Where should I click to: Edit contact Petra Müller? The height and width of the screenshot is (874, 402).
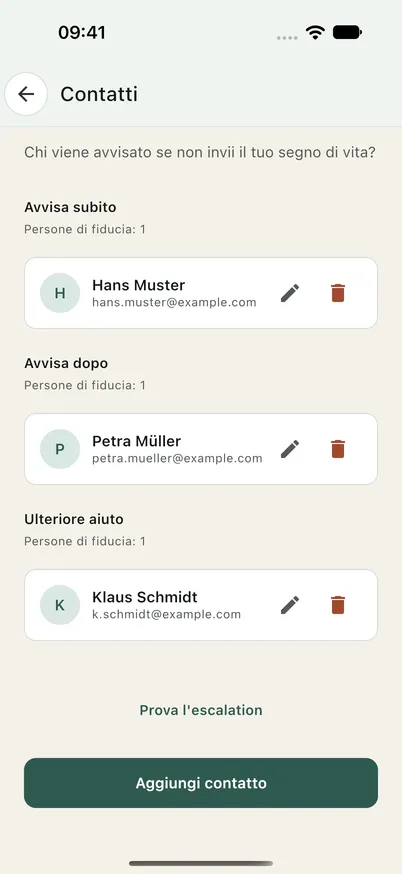(x=290, y=449)
